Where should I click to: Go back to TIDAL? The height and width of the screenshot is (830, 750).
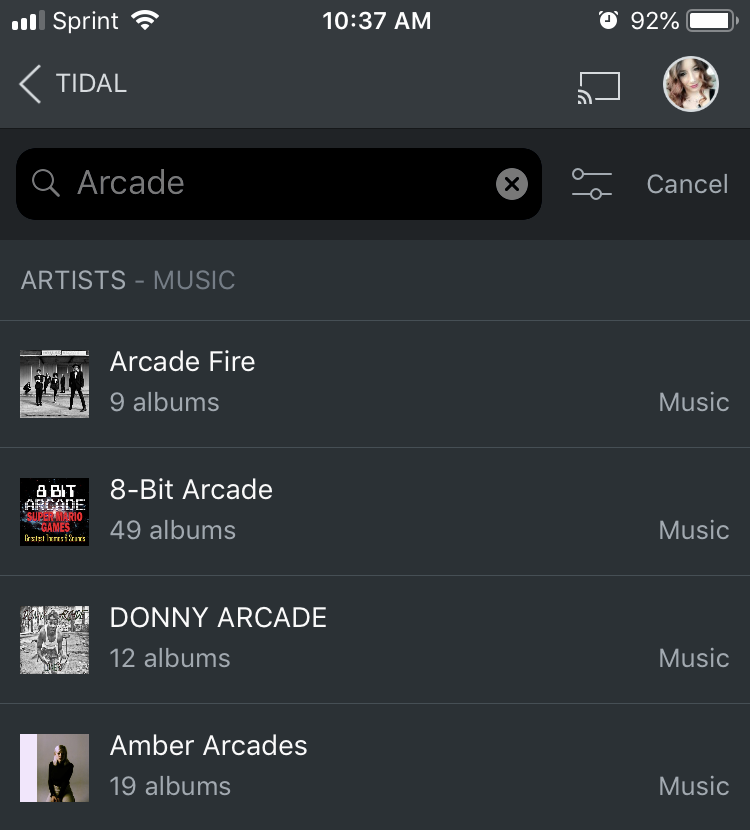tap(72, 84)
